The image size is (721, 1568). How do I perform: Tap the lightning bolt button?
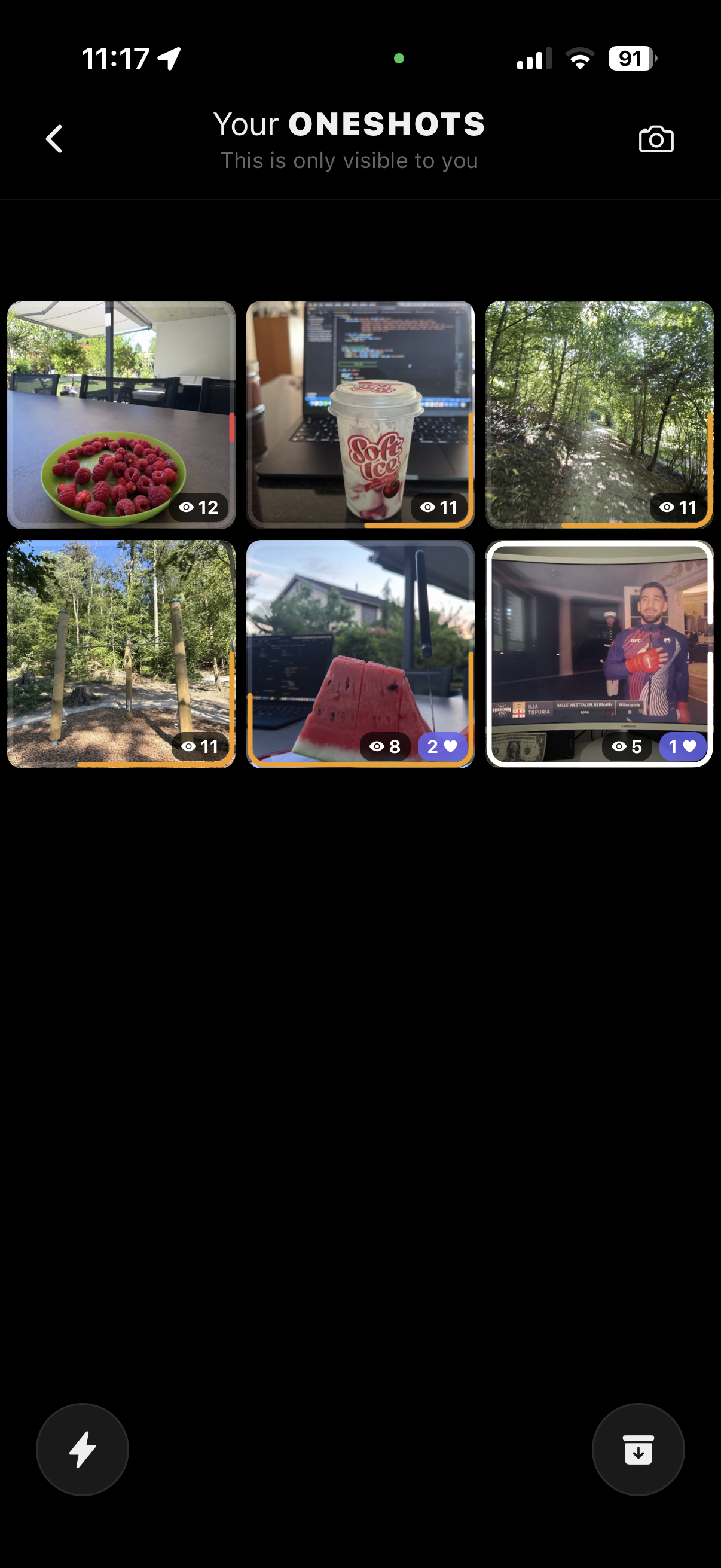83,1450
